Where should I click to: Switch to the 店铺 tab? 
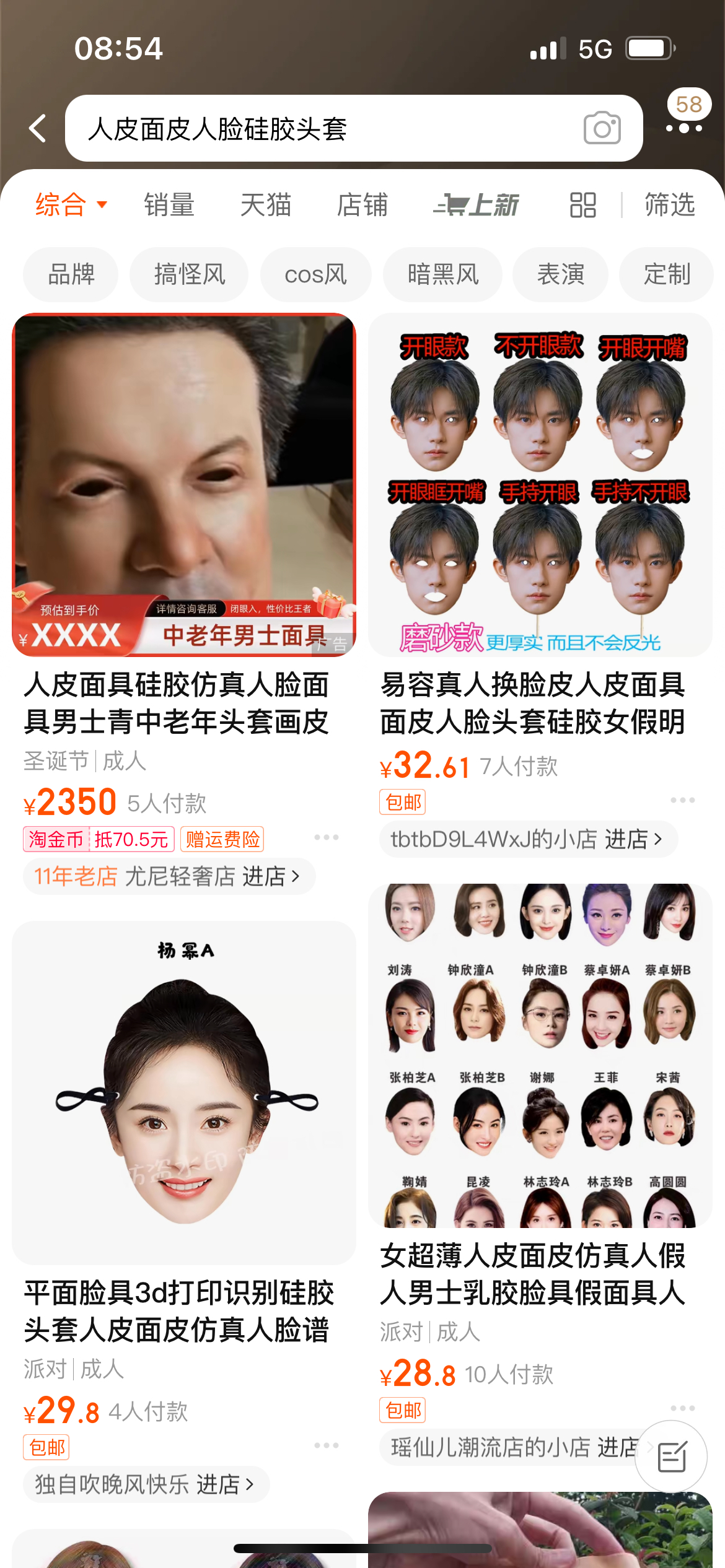click(x=362, y=204)
